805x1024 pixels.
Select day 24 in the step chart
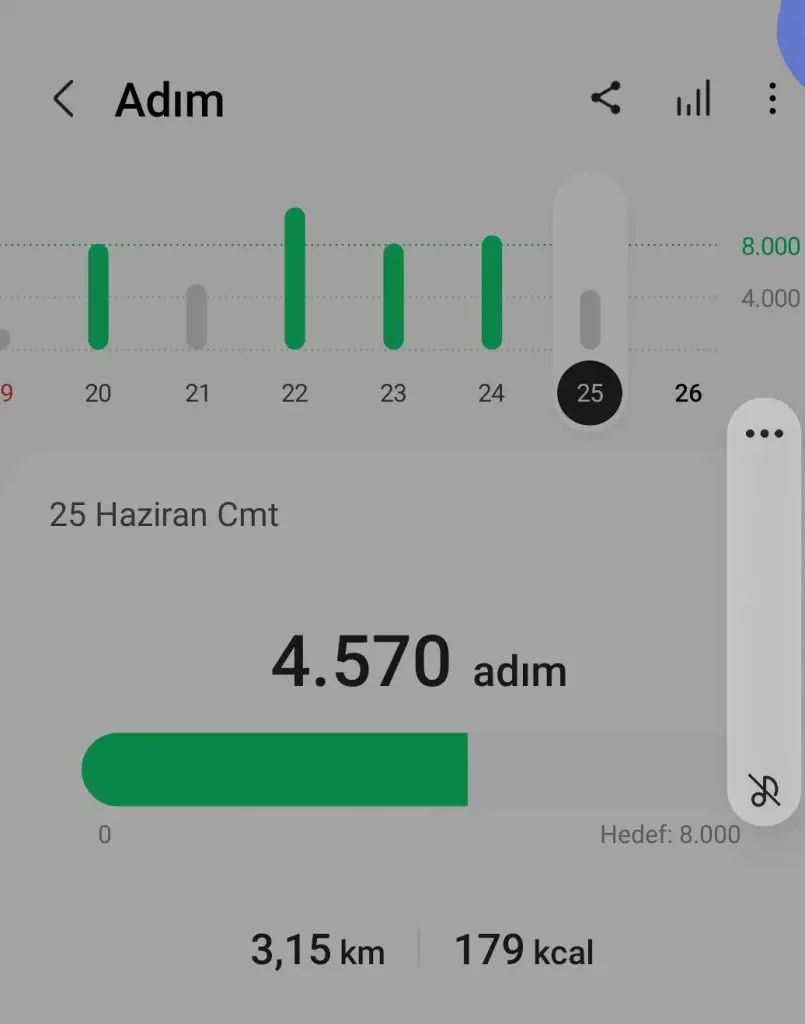pyautogui.click(x=491, y=393)
